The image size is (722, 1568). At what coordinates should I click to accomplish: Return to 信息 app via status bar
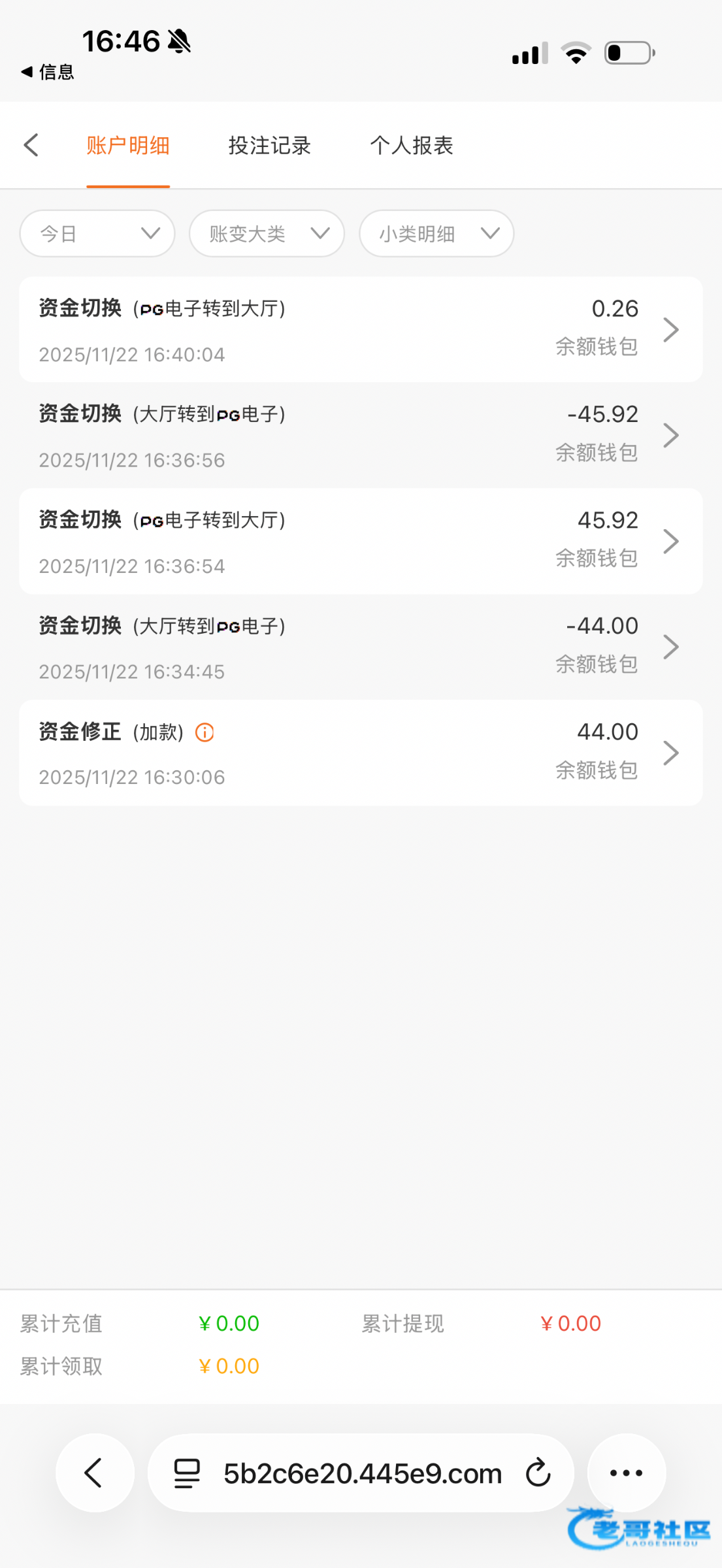[48, 72]
